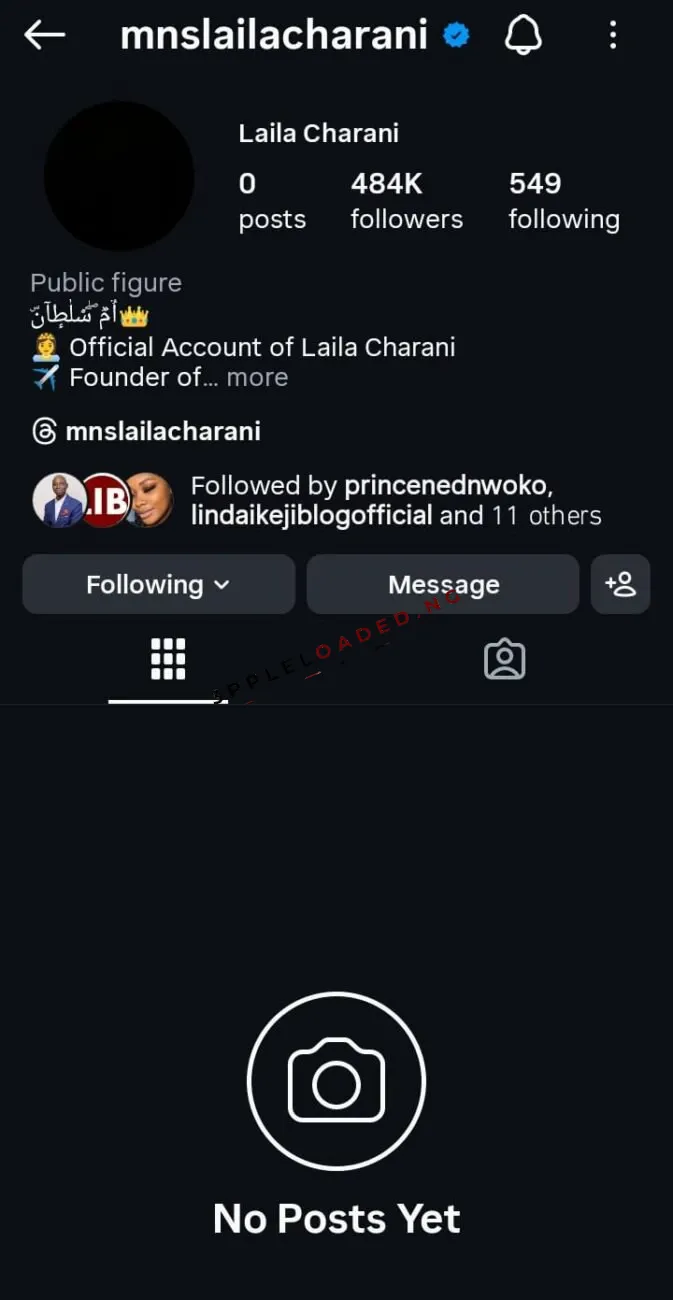Open the 549 following list

pyautogui.click(x=563, y=200)
